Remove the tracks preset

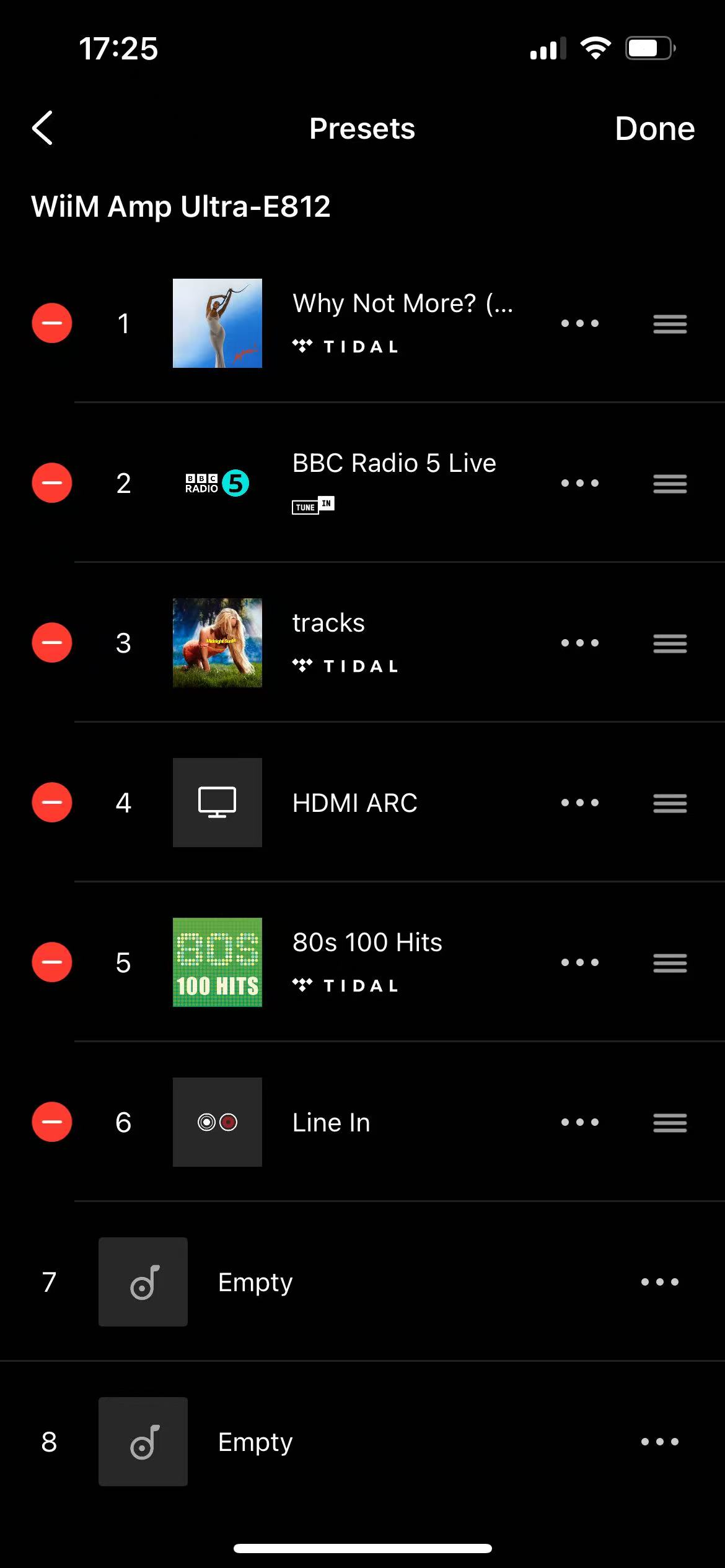tap(52, 643)
